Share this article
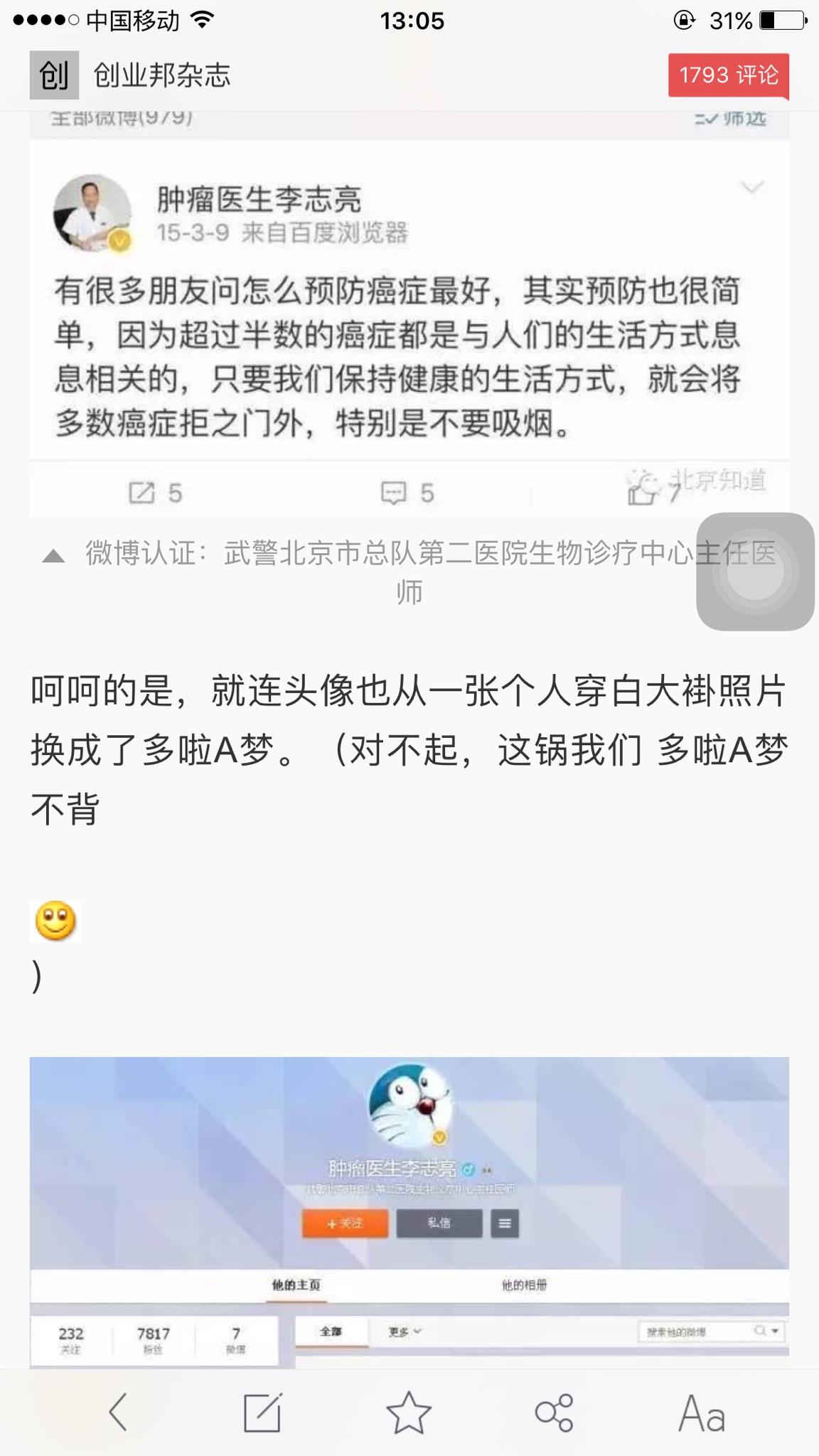The height and width of the screenshot is (1456, 819). pyautogui.click(x=554, y=1412)
